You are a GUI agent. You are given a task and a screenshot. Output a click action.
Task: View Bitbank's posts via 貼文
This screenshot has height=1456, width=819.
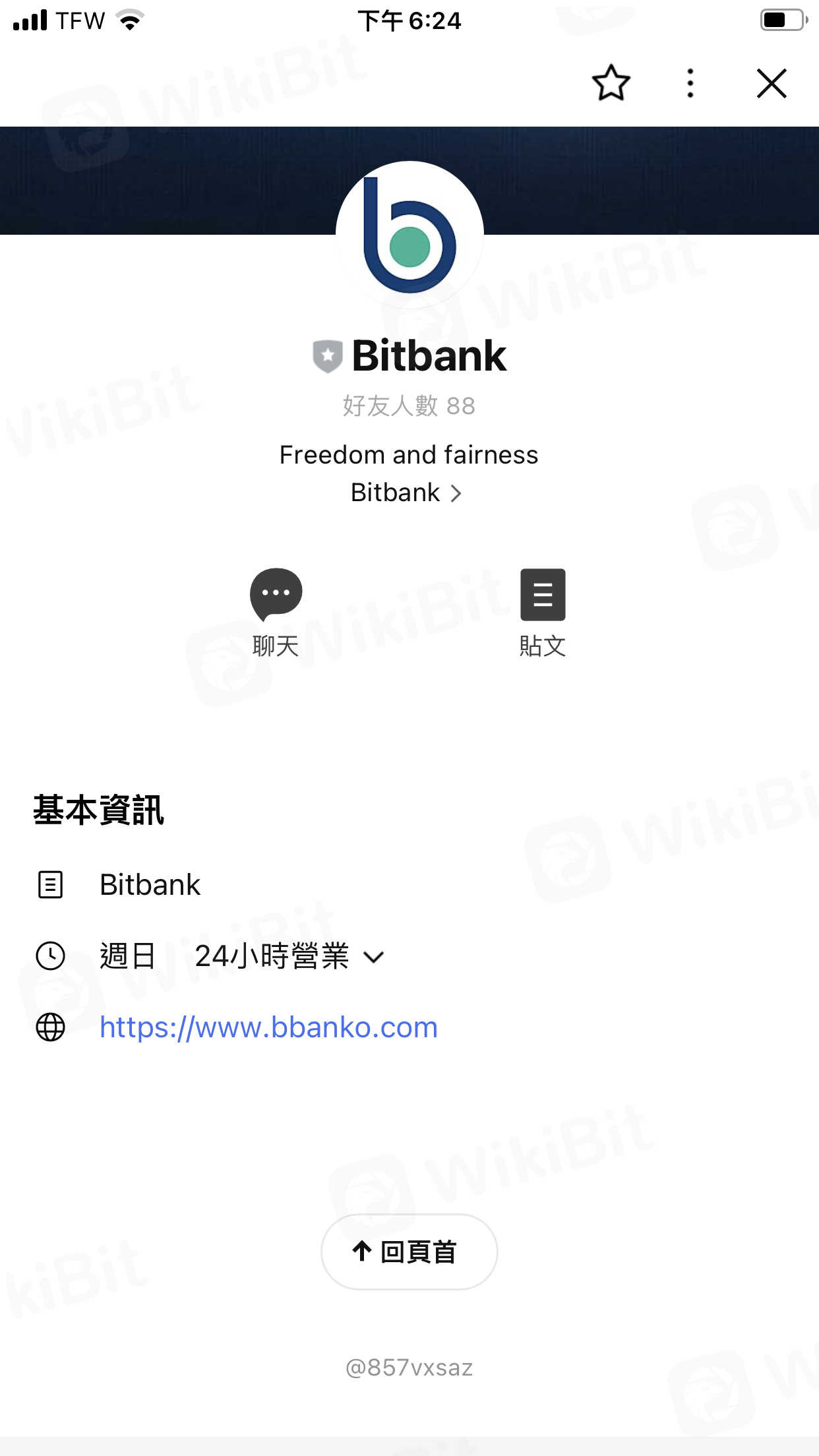point(542,611)
